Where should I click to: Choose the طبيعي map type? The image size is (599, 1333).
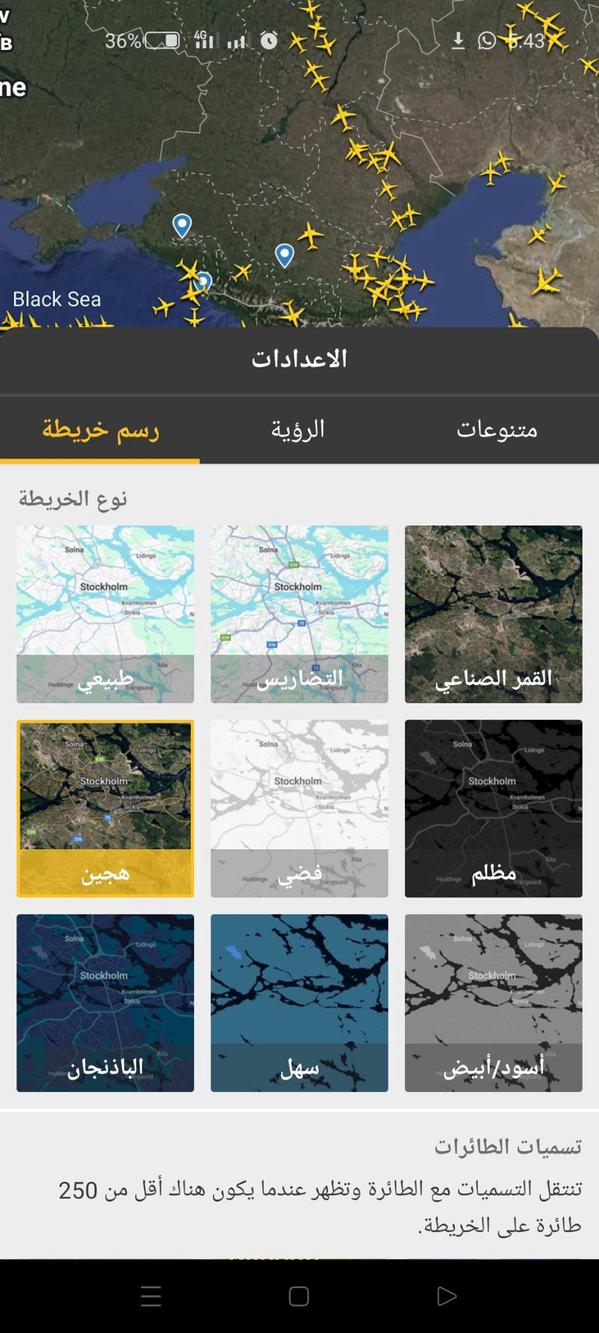tap(105, 614)
